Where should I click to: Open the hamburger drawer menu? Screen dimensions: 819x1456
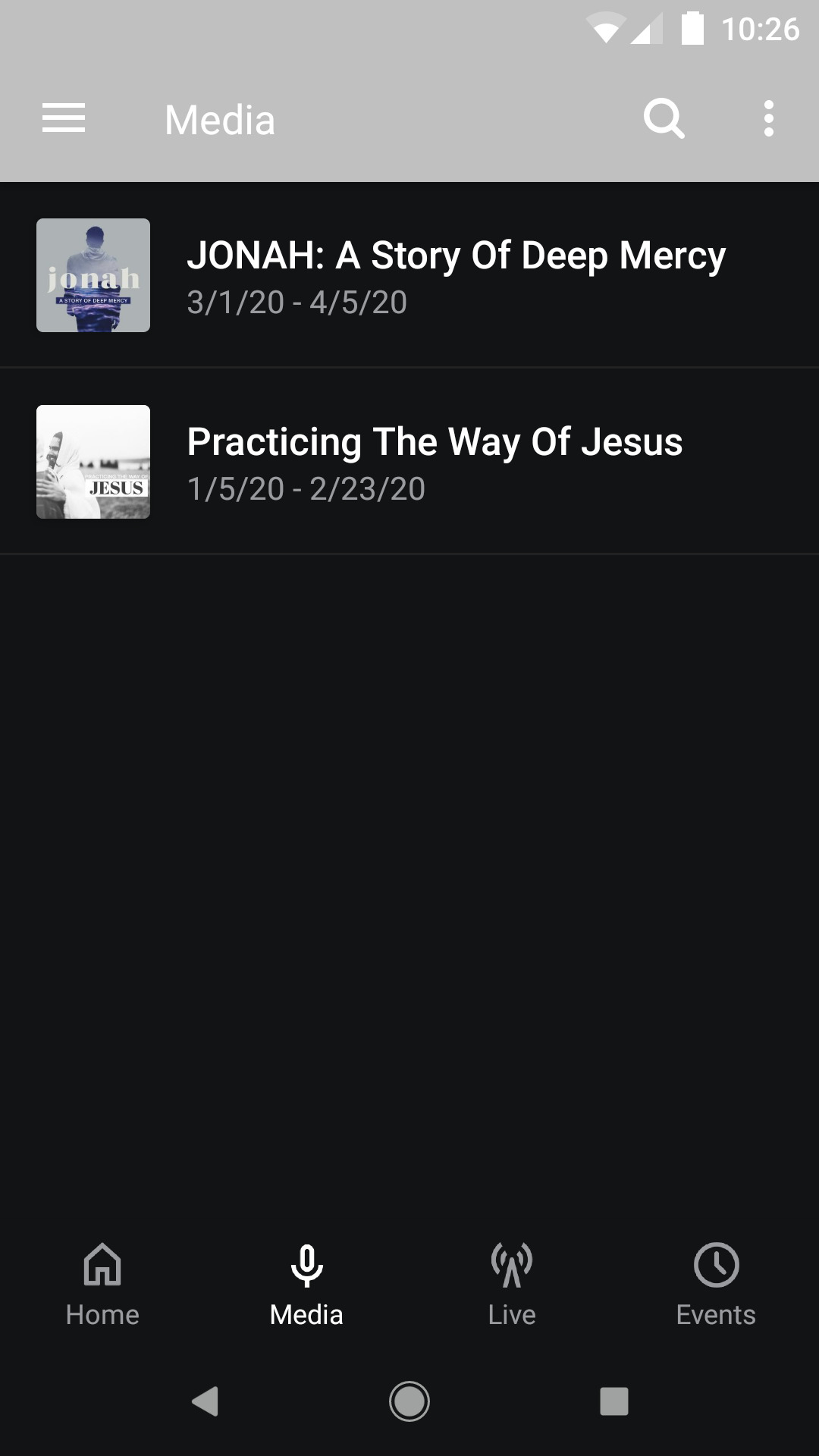[x=64, y=119]
